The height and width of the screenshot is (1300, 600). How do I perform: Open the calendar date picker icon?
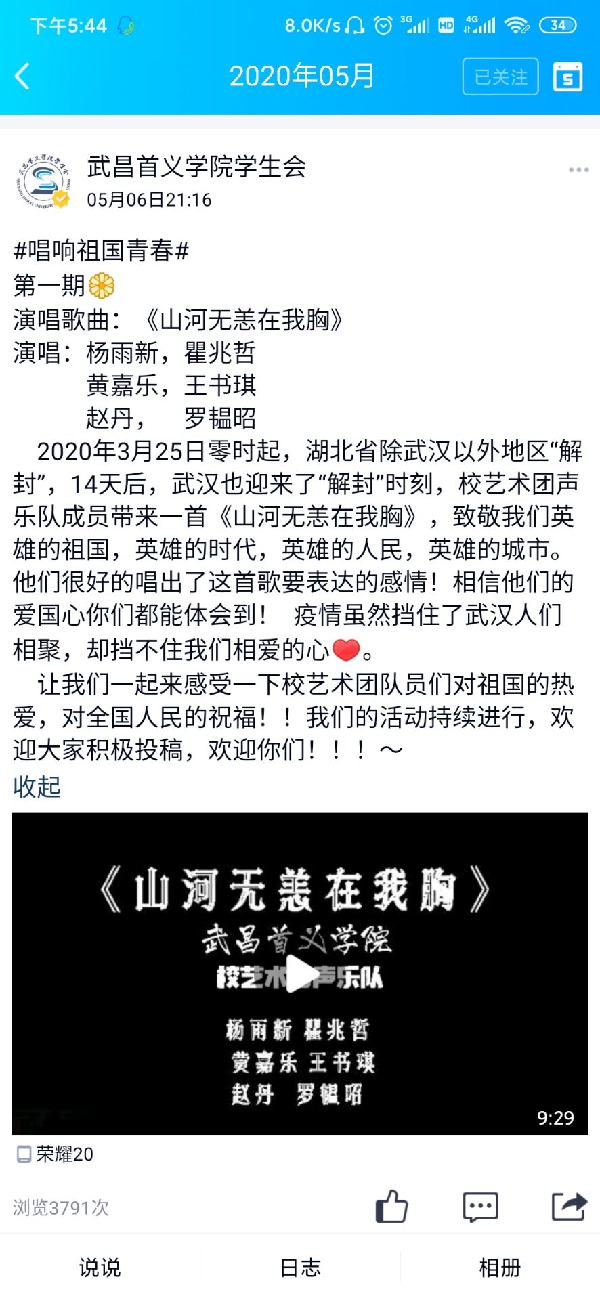click(567, 77)
